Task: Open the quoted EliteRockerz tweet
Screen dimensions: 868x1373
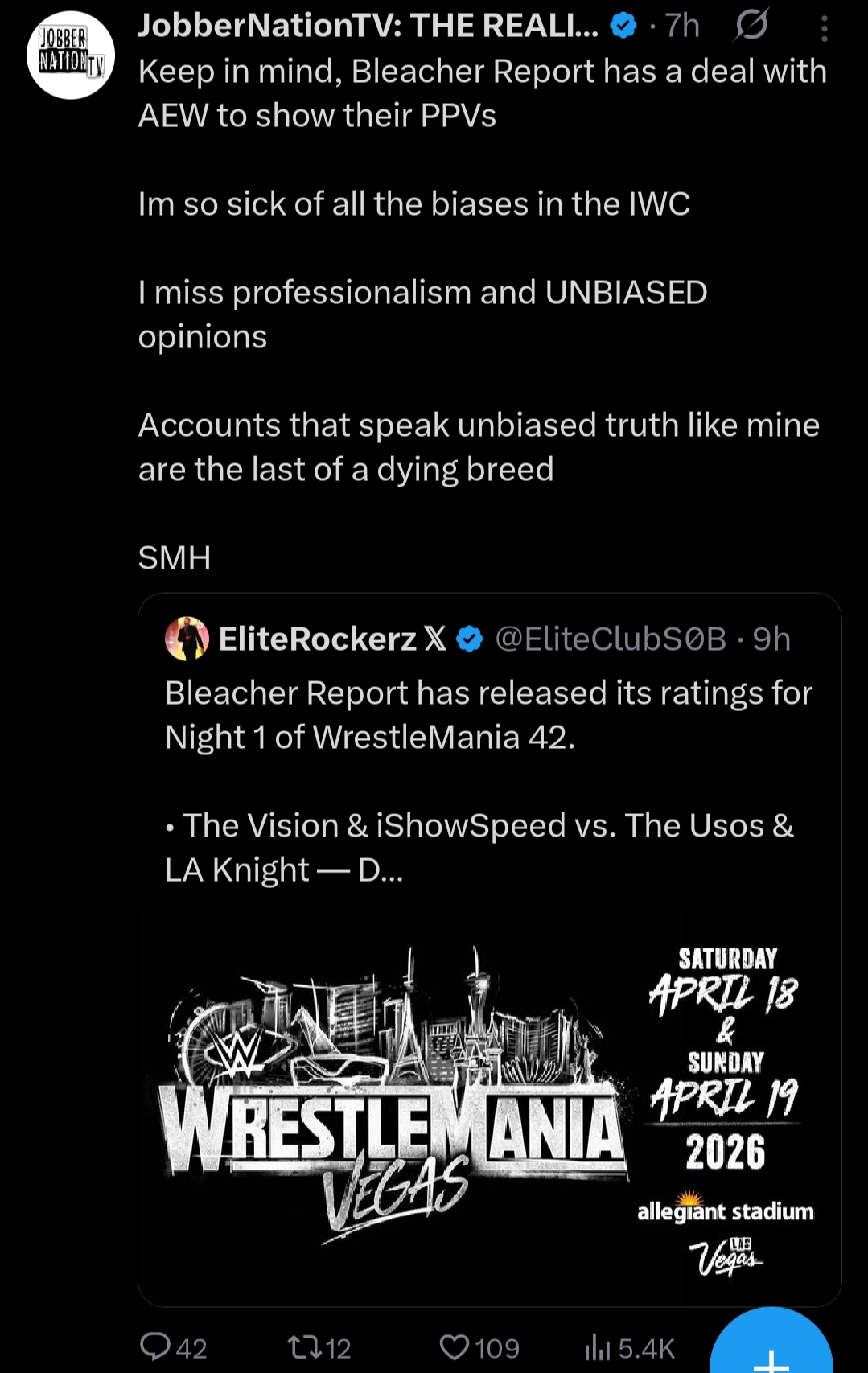Action: coord(487,758)
